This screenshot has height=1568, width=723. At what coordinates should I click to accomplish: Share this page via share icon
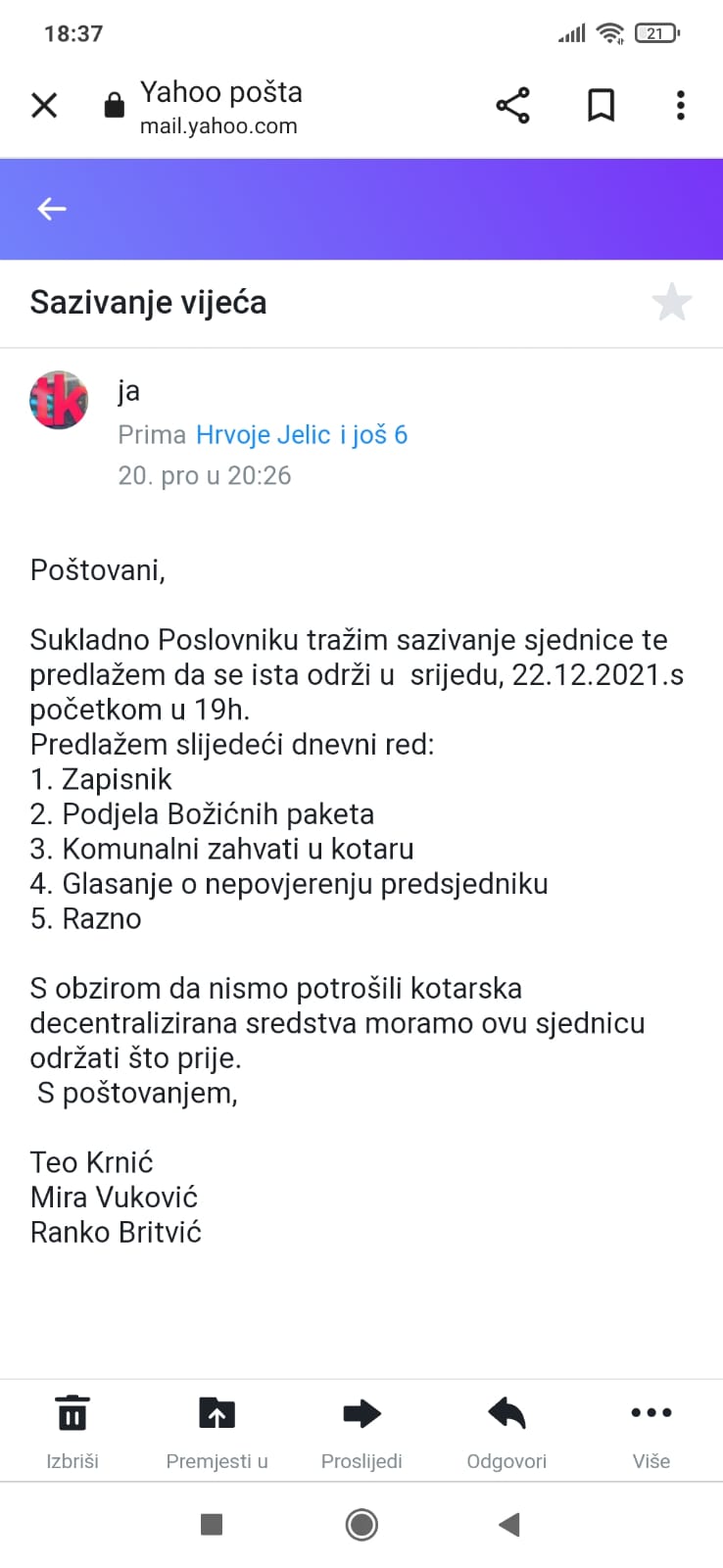click(x=512, y=105)
